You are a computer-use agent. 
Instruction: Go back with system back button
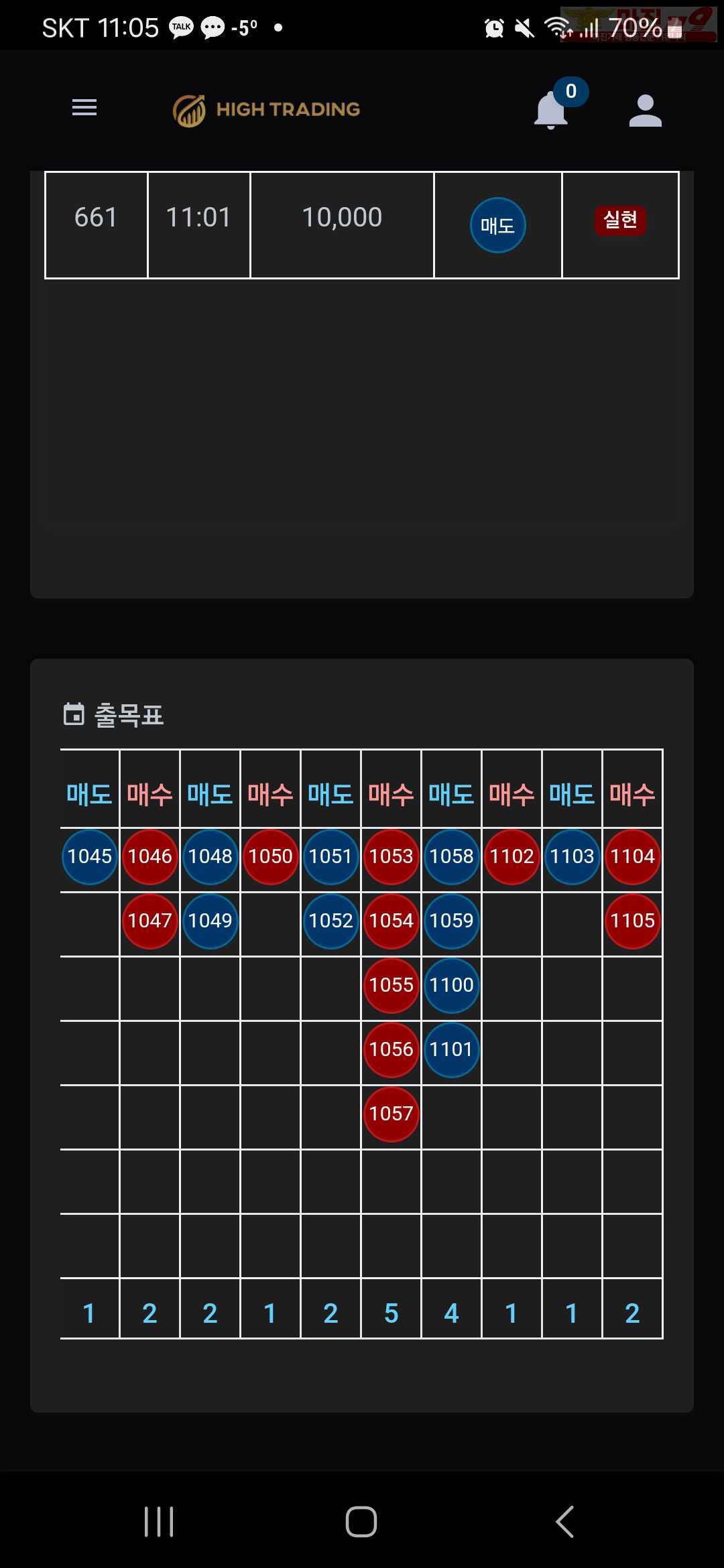(564, 1521)
